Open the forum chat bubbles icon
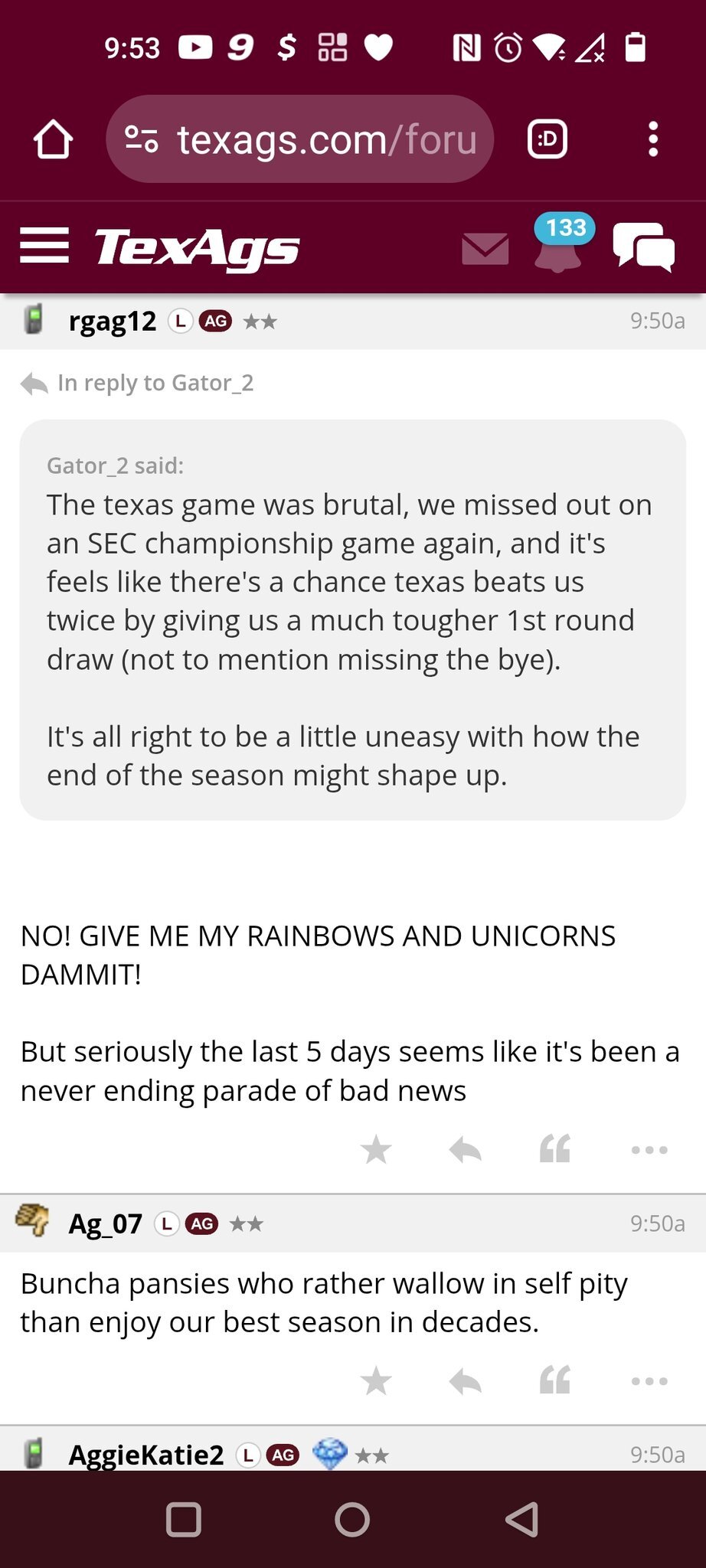 click(643, 247)
